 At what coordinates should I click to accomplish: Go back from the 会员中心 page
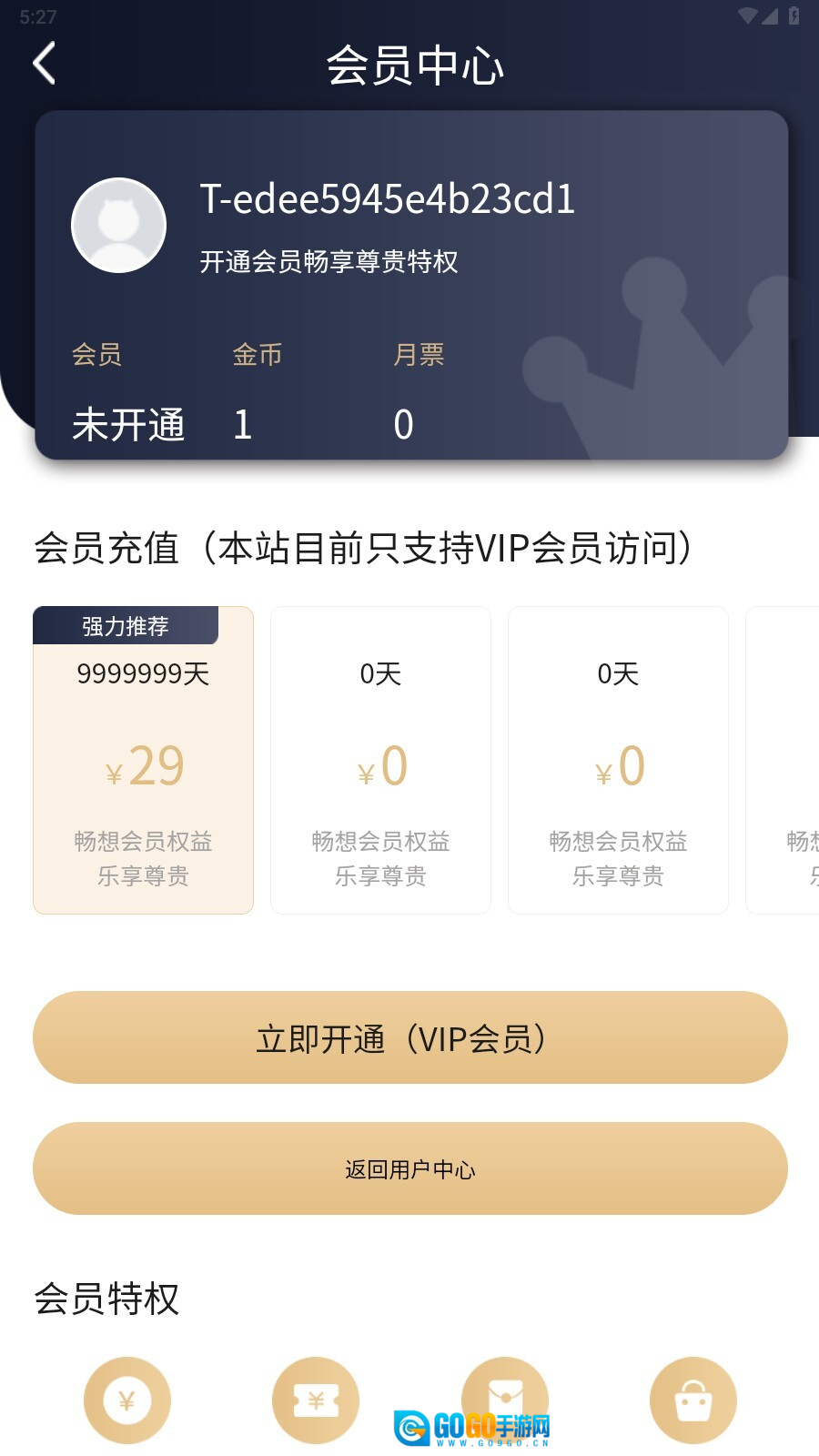coord(44,64)
